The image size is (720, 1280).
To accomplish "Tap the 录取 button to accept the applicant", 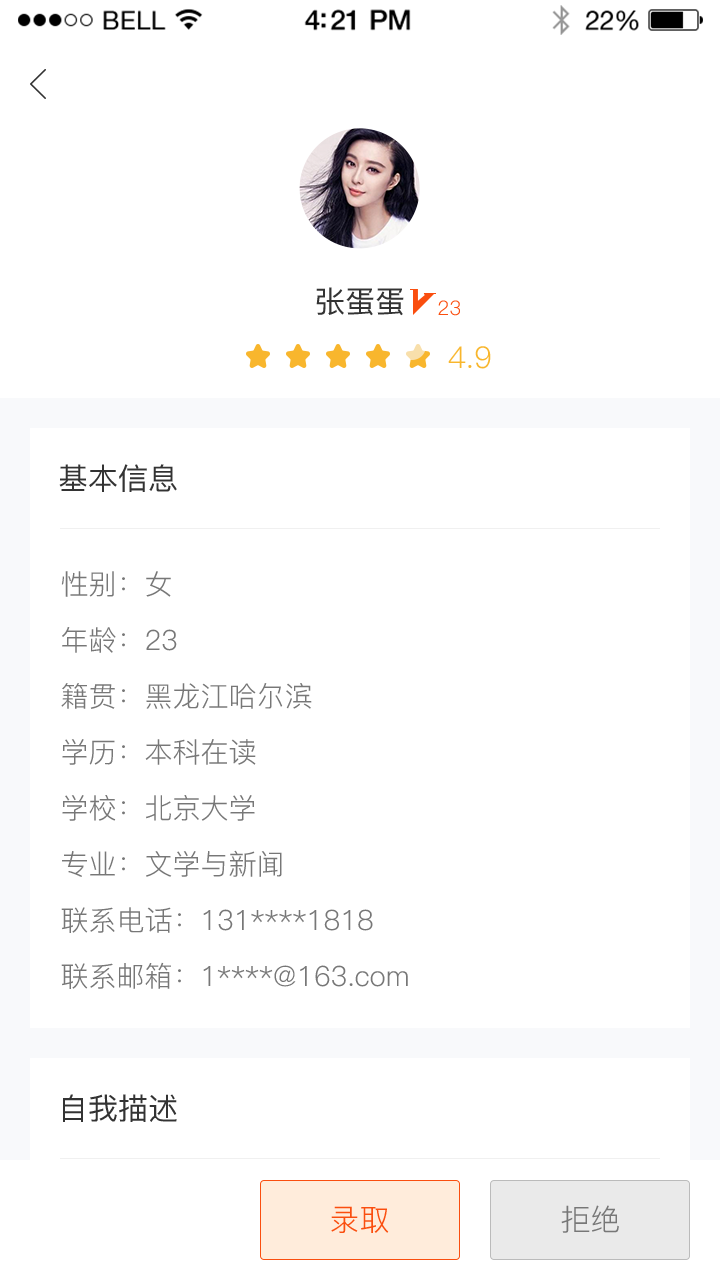I will tap(360, 1219).
